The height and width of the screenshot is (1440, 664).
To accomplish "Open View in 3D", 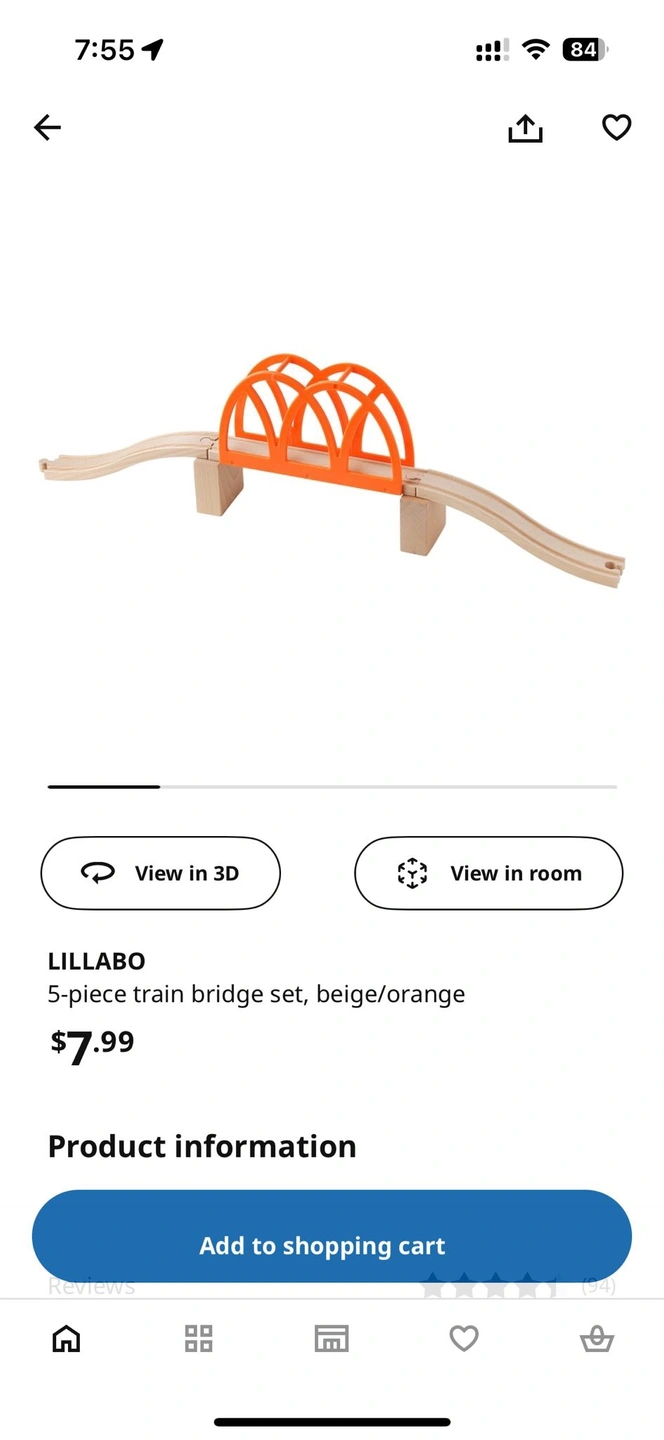I will [160, 873].
